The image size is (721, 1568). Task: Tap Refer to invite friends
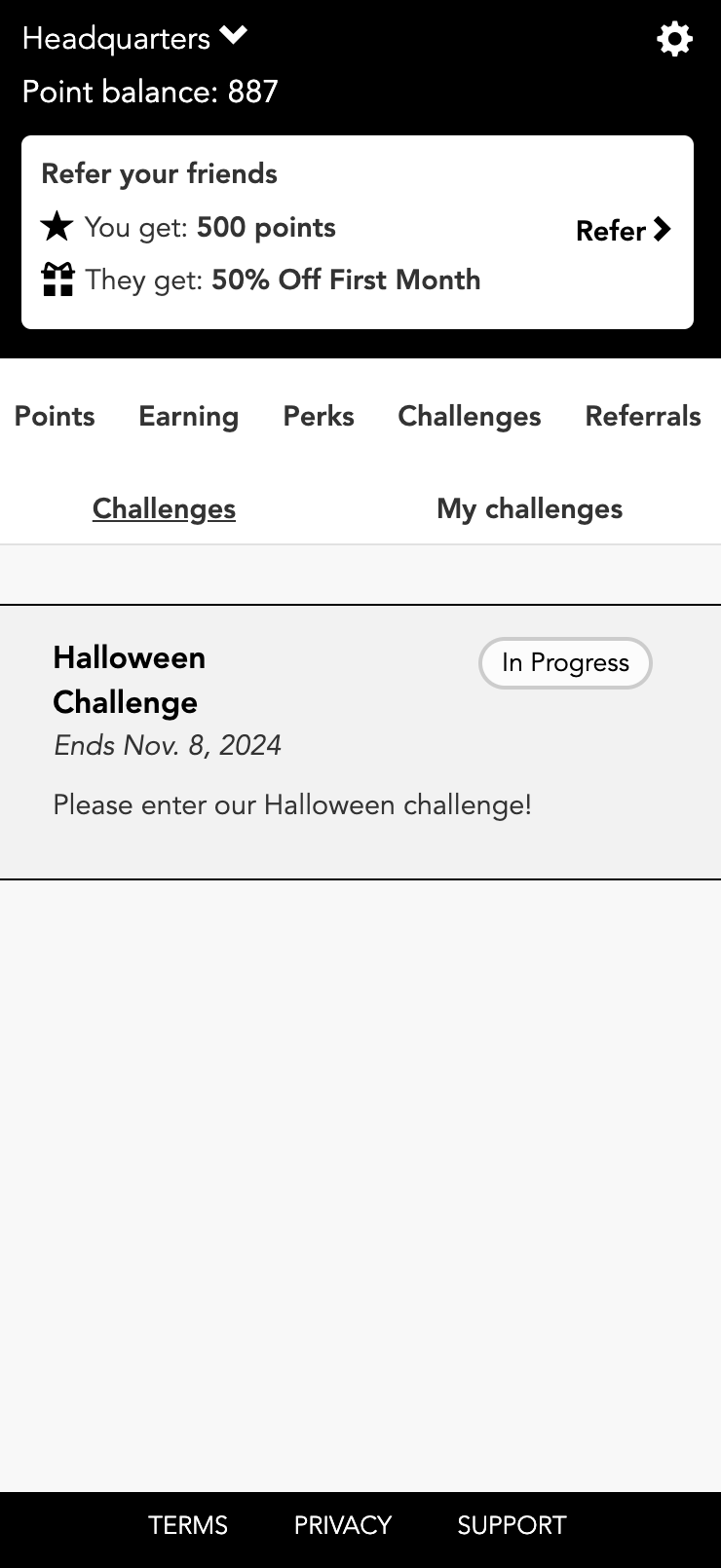point(623,231)
